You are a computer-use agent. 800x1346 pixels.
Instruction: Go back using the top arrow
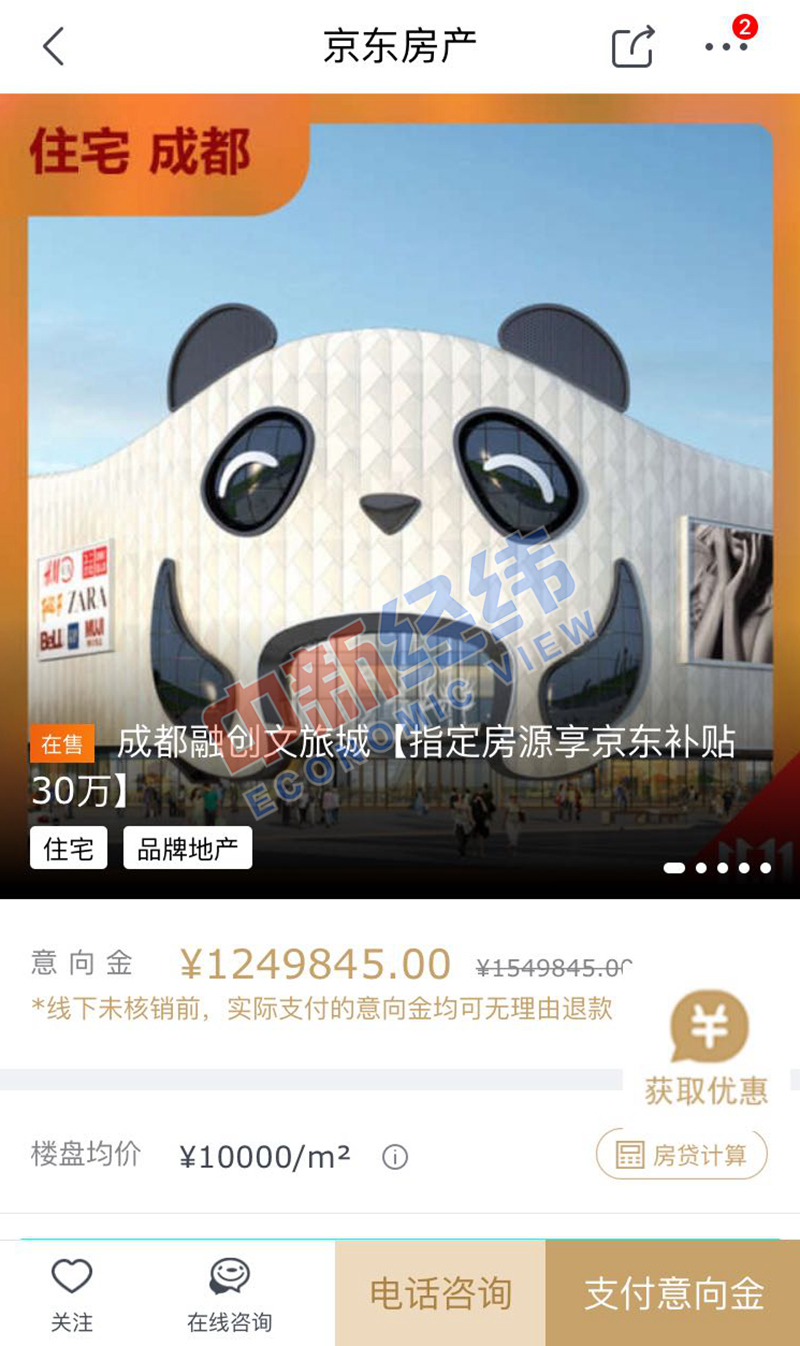(x=53, y=46)
